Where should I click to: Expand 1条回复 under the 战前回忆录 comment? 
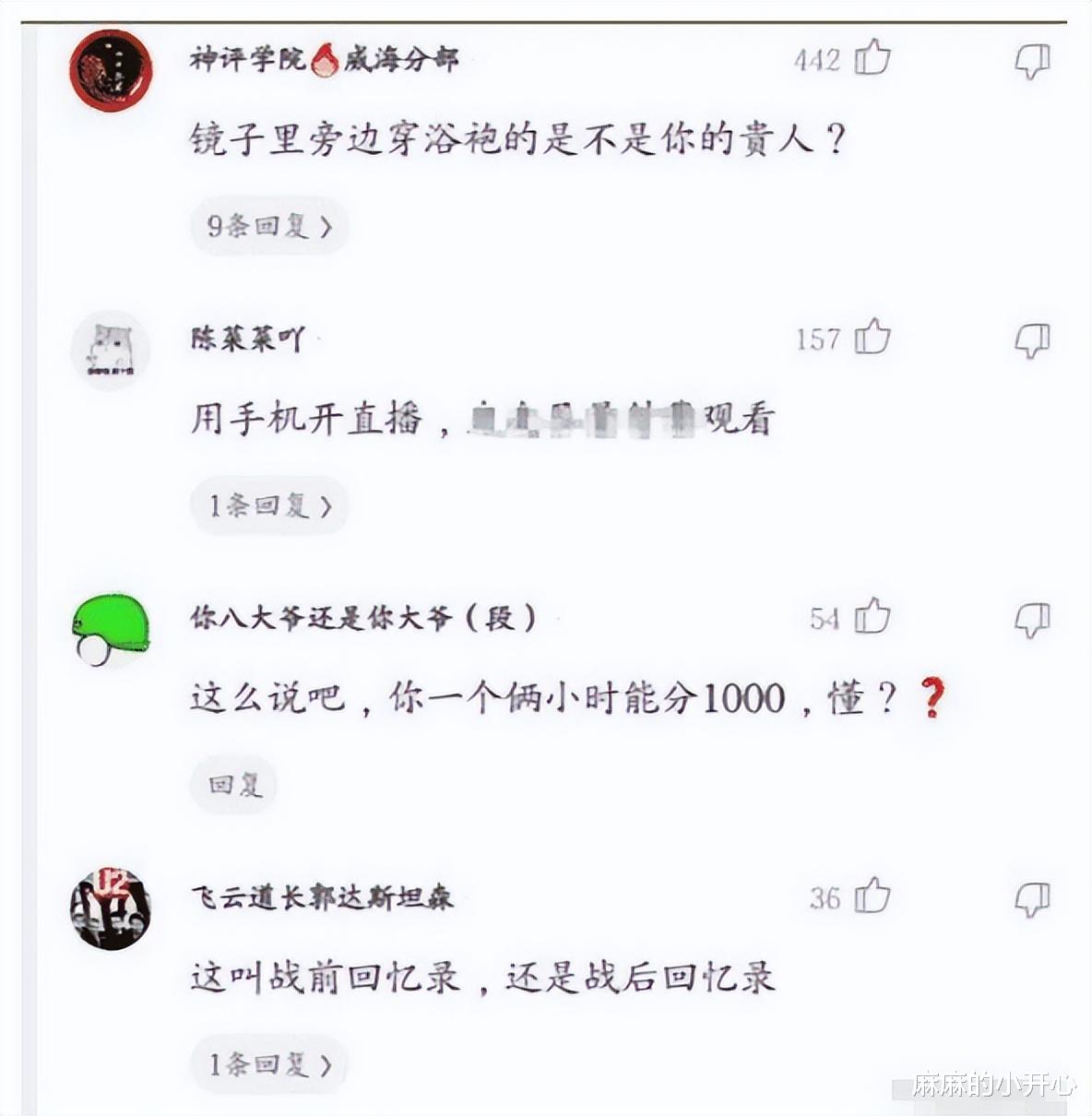pos(268,1064)
